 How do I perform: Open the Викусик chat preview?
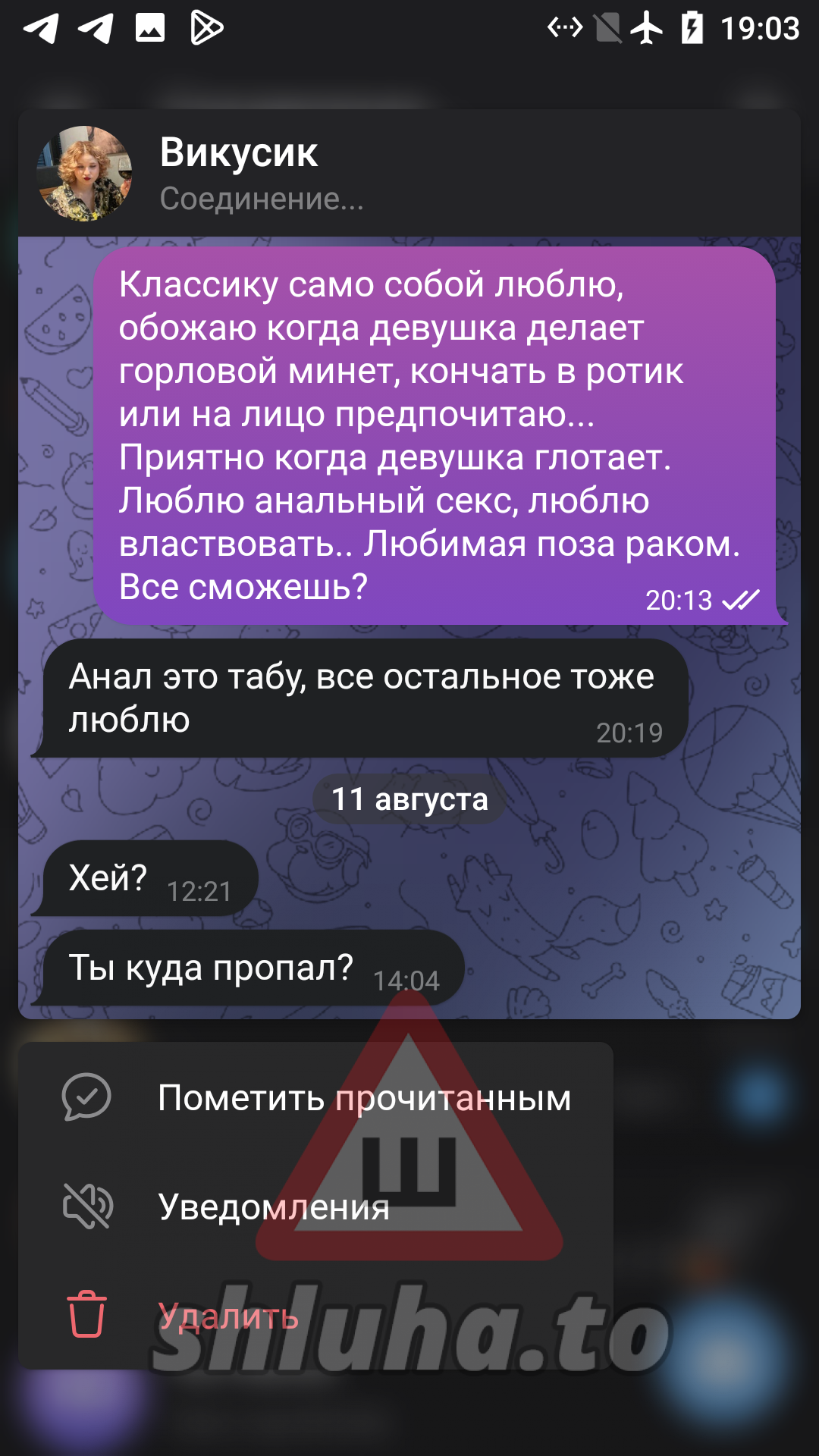tap(409, 173)
